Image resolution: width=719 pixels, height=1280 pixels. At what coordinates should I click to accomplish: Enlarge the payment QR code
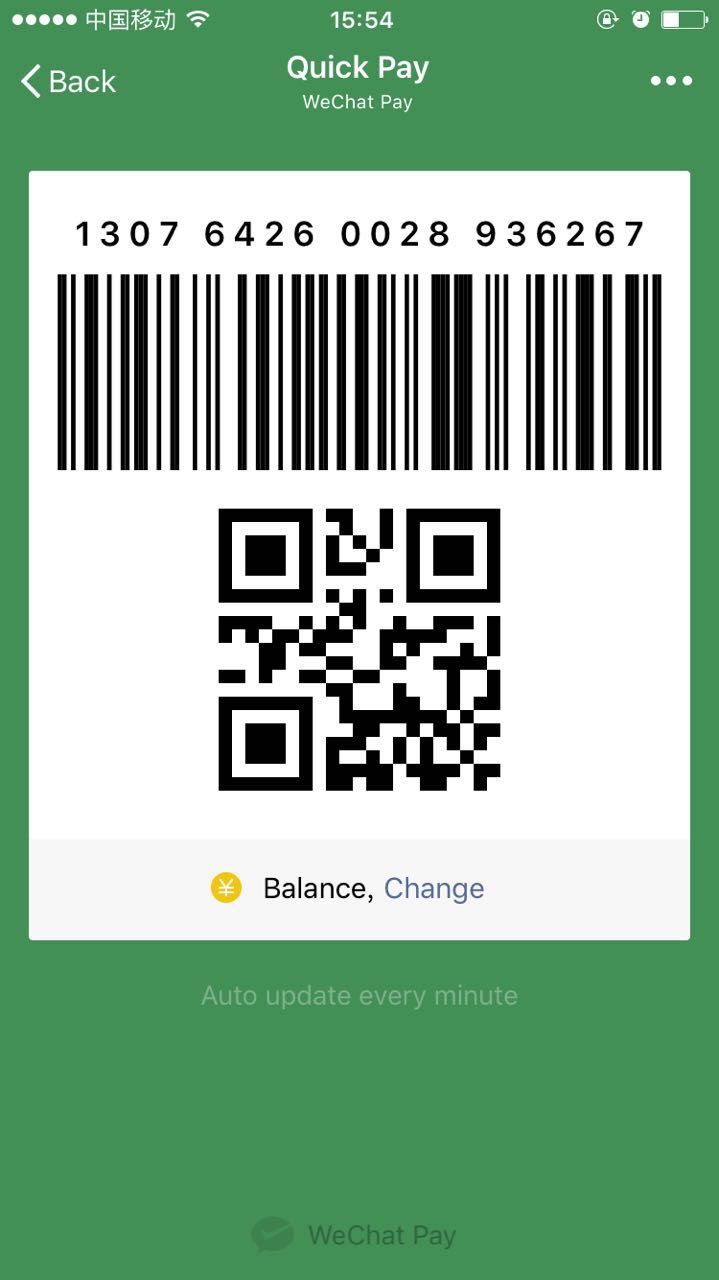pyautogui.click(x=359, y=650)
